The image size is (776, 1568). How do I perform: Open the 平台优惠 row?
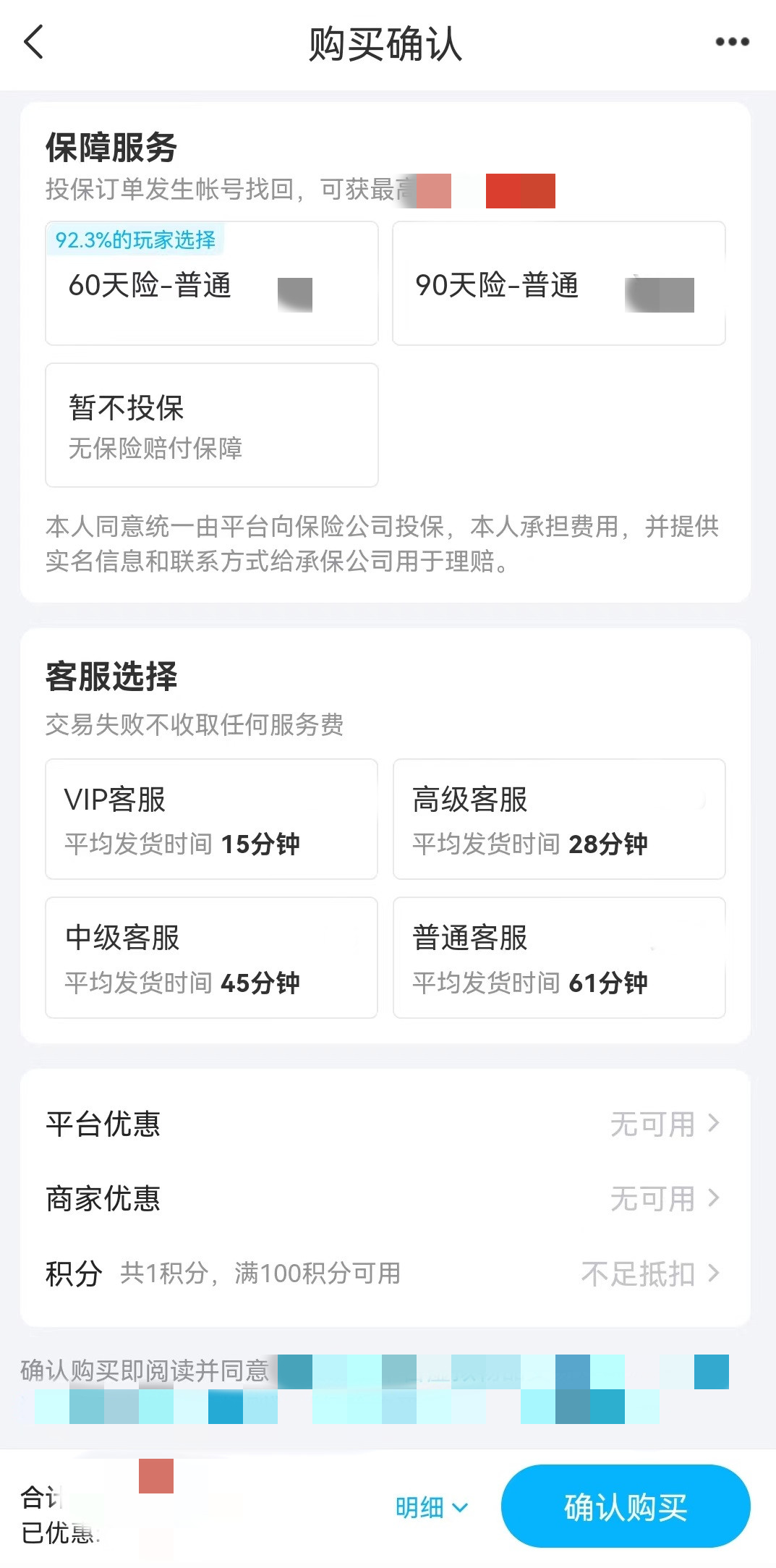click(x=385, y=1124)
